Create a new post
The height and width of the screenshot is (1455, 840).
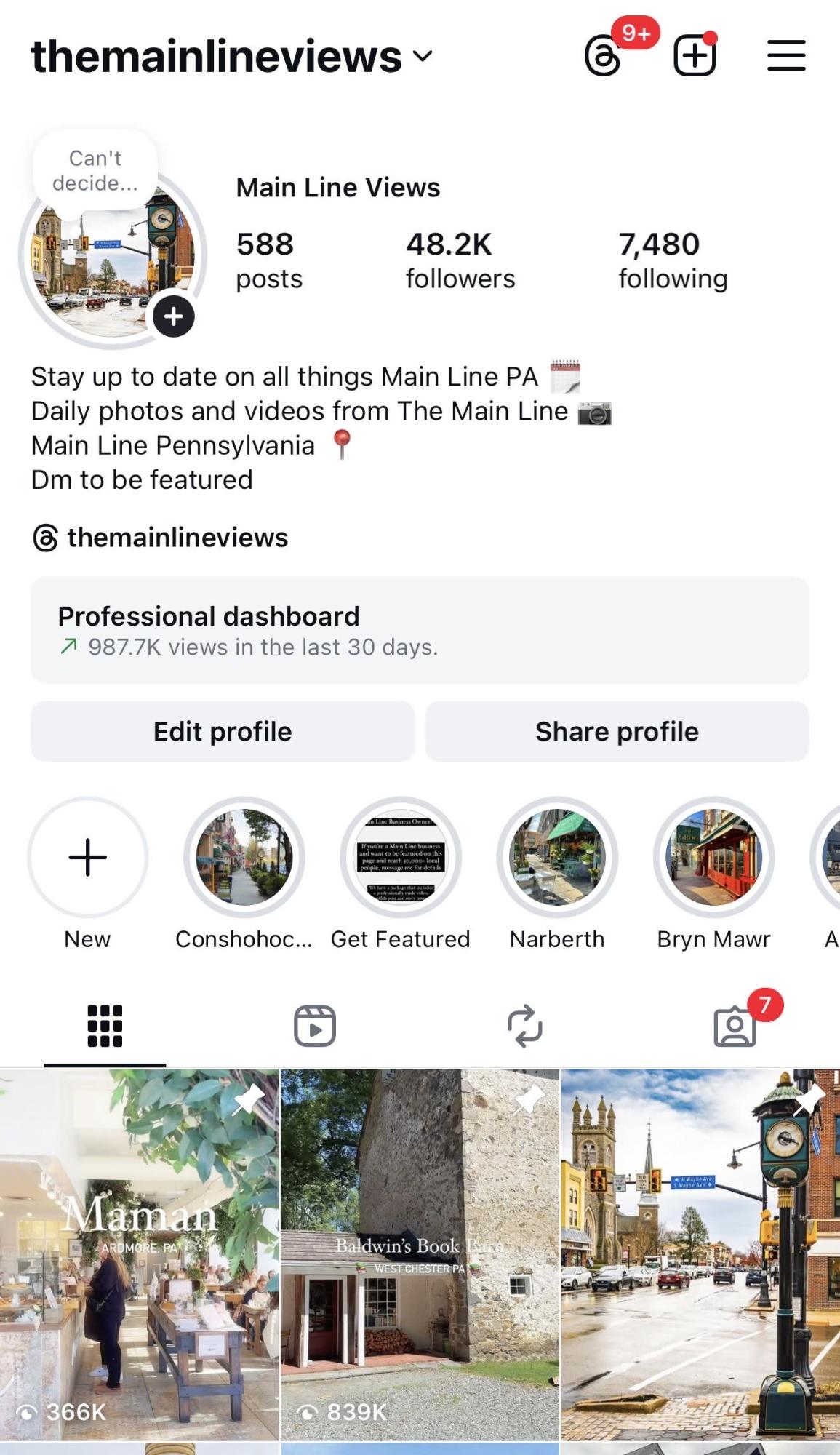(x=695, y=57)
